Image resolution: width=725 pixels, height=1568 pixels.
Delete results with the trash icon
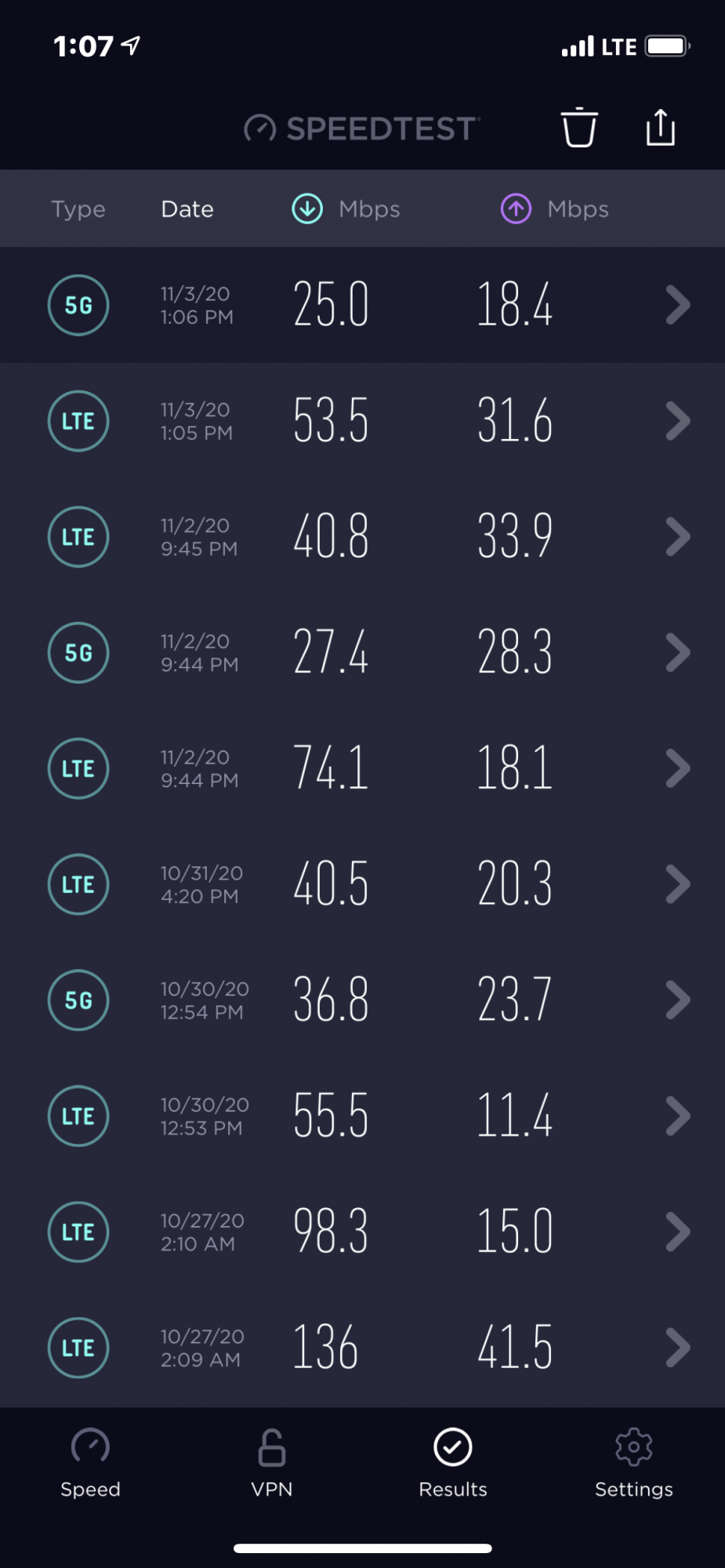pos(579,127)
